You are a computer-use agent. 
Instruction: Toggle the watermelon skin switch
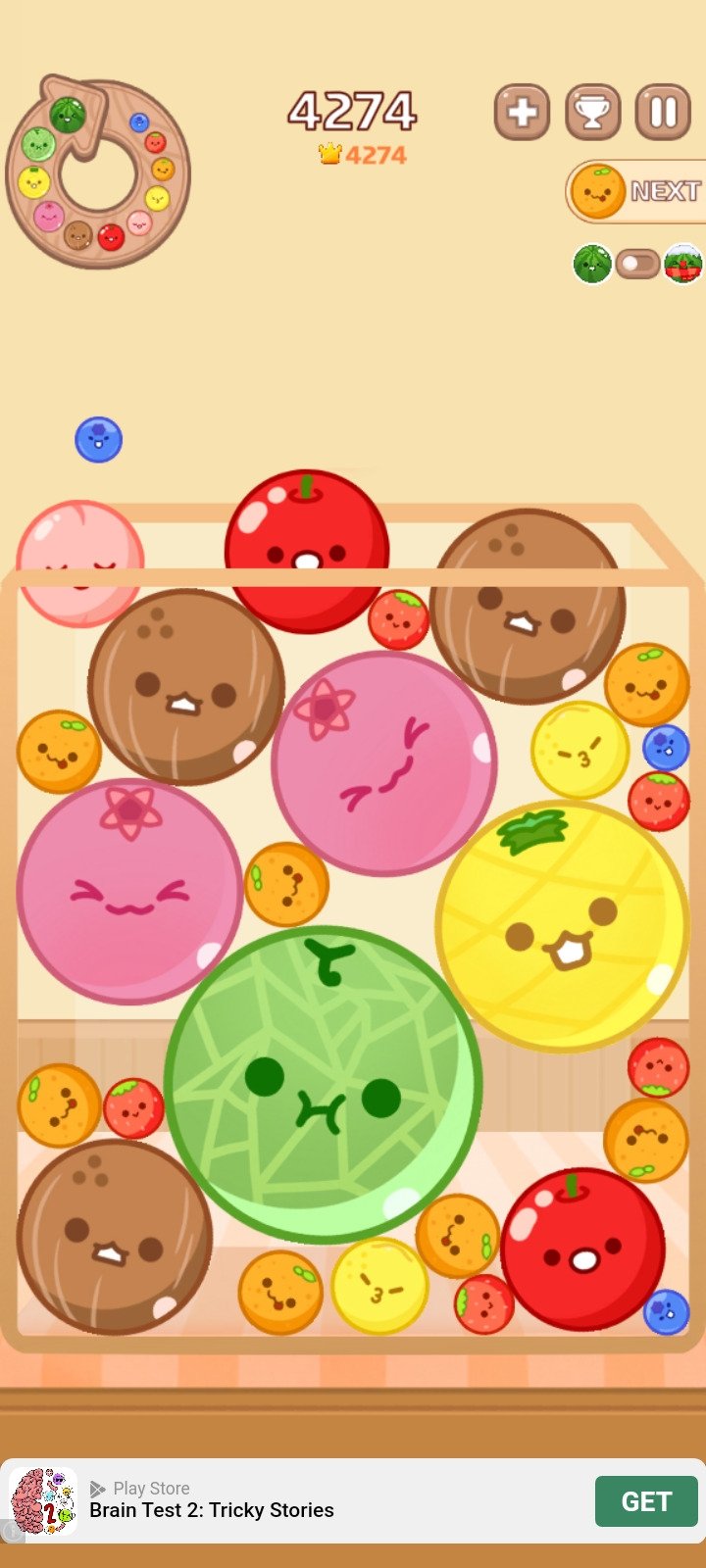click(637, 264)
